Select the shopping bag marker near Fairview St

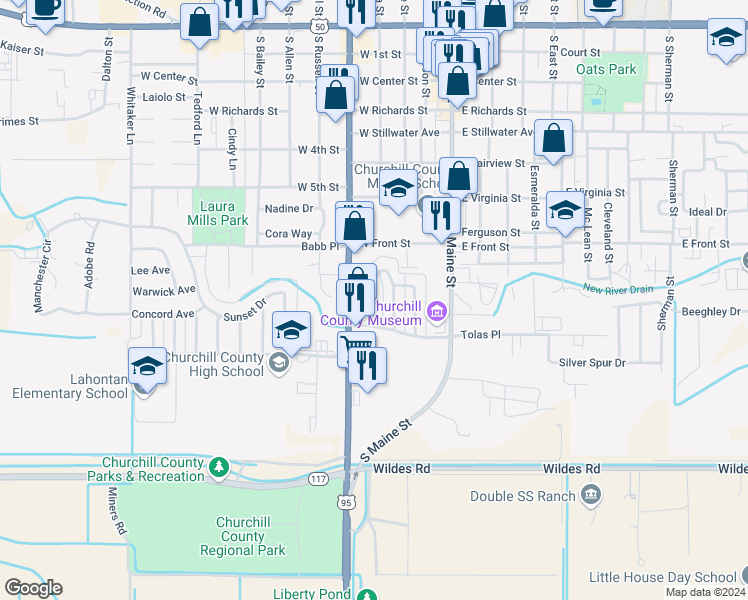pos(459,178)
